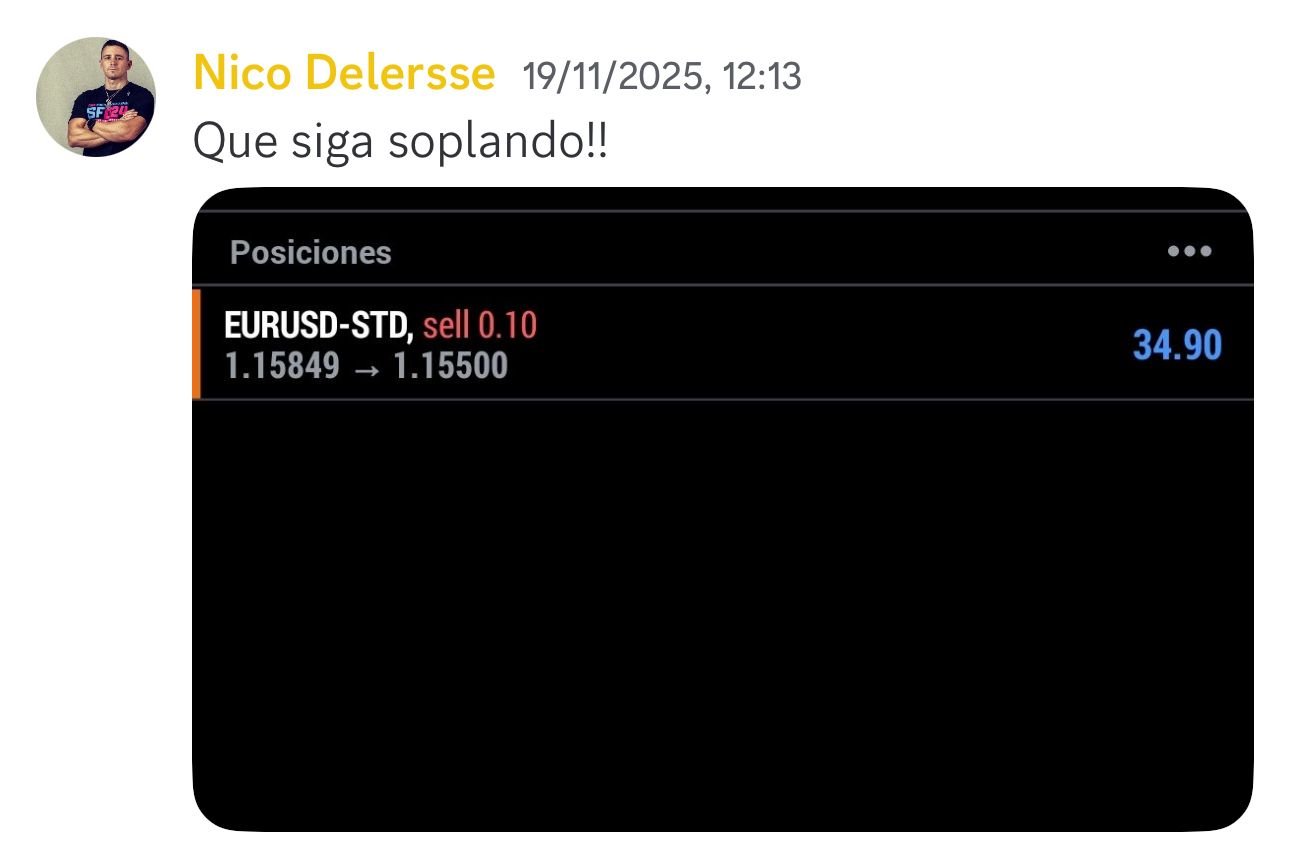Tap the username Nico Delersse
The height and width of the screenshot is (864, 1290).
[x=343, y=74]
